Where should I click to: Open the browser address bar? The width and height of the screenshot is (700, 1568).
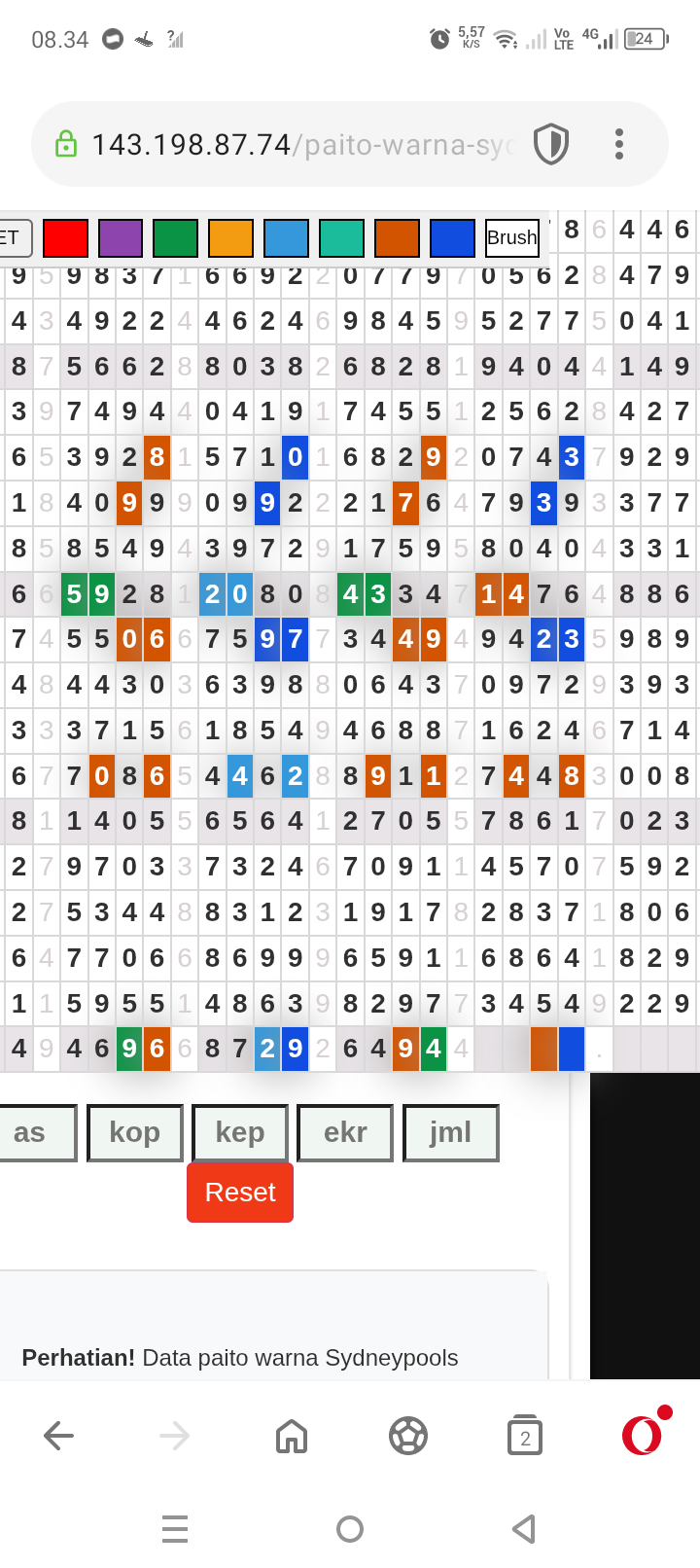click(x=292, y=145)
